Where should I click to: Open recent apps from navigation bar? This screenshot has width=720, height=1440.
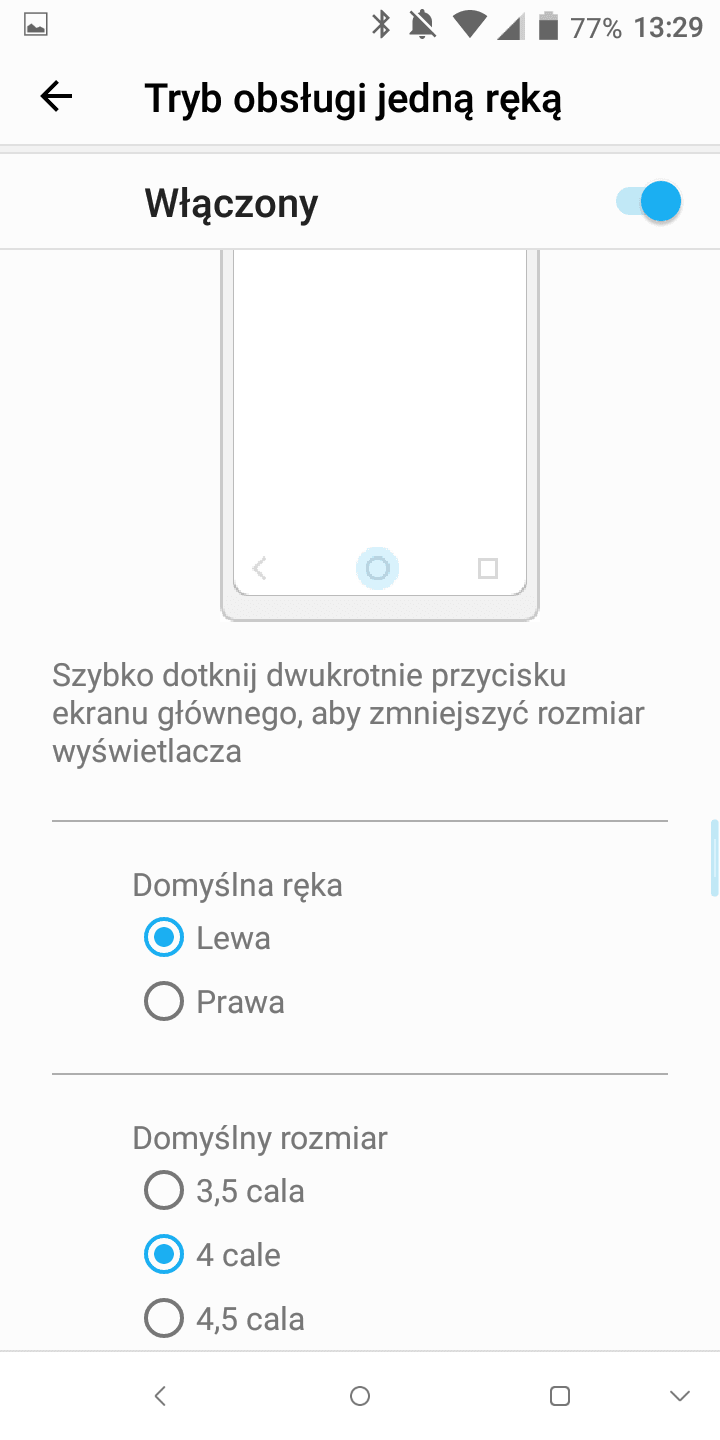pos(560,1396)
